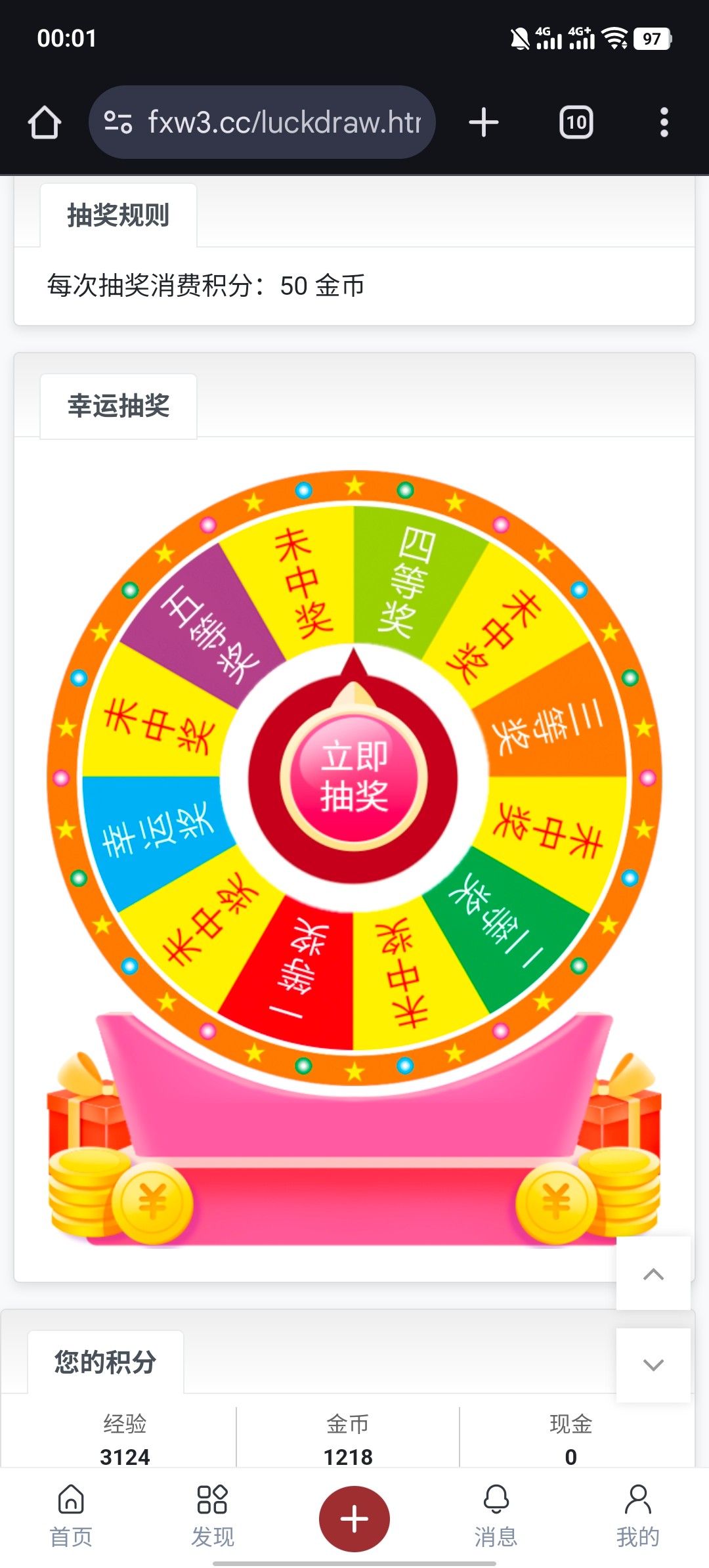The width and height of the screenshot is (709, 1568).
Task: Tap the red plus publish button
Action: (354, 1518)
